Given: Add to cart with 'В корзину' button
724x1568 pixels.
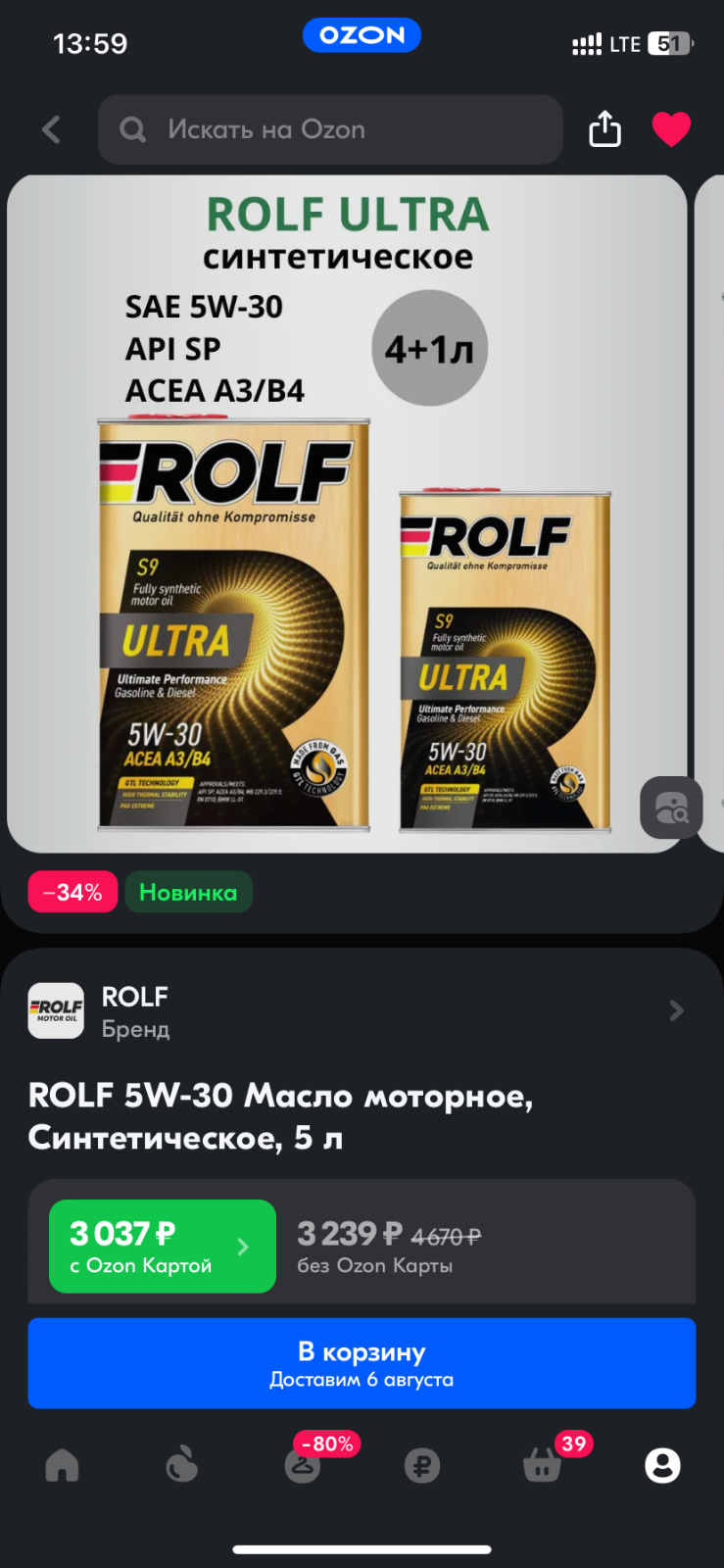Looking at the screenshot, I should [362, 1363].
